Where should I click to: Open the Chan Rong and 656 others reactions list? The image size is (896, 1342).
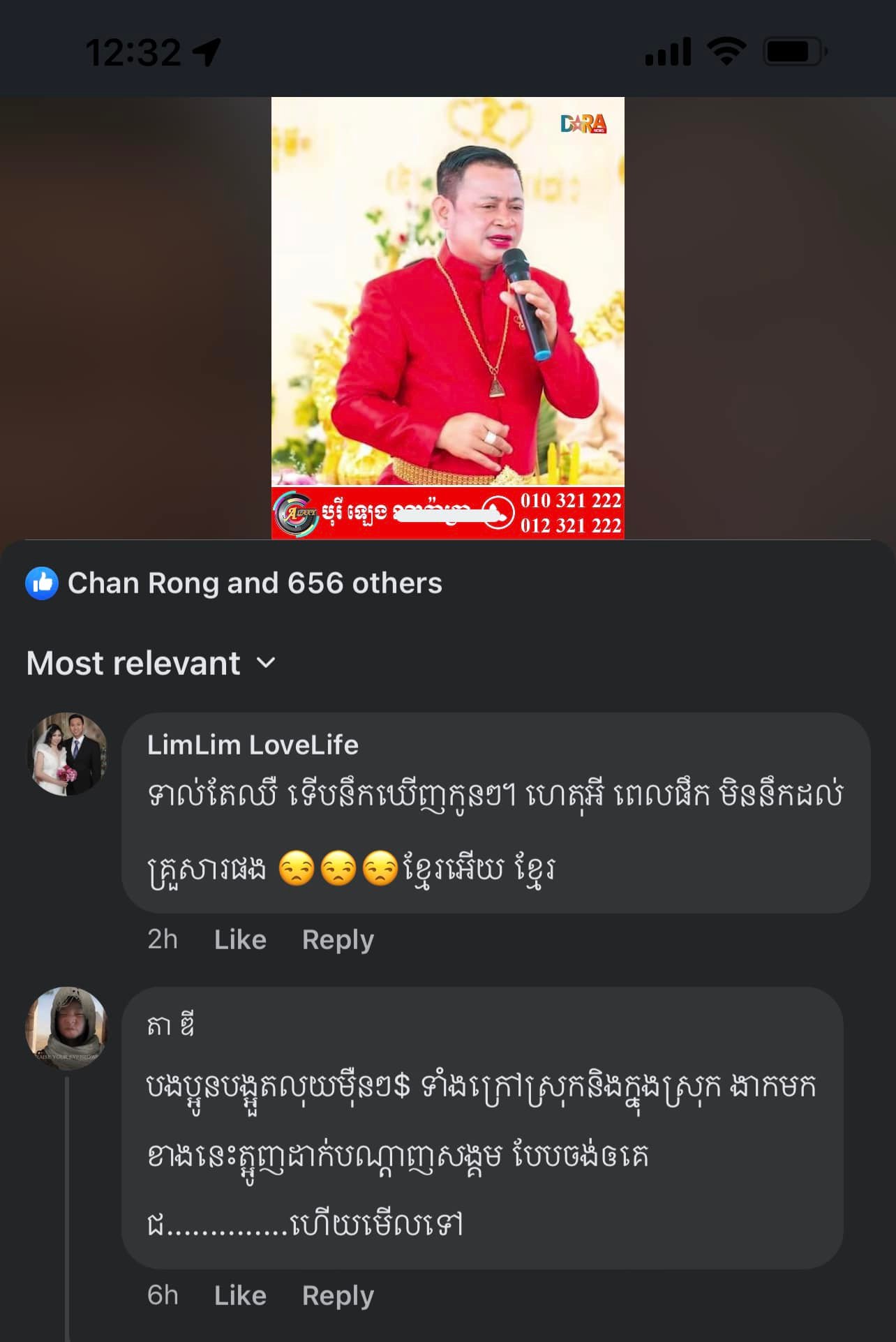[x=254, y=583]
